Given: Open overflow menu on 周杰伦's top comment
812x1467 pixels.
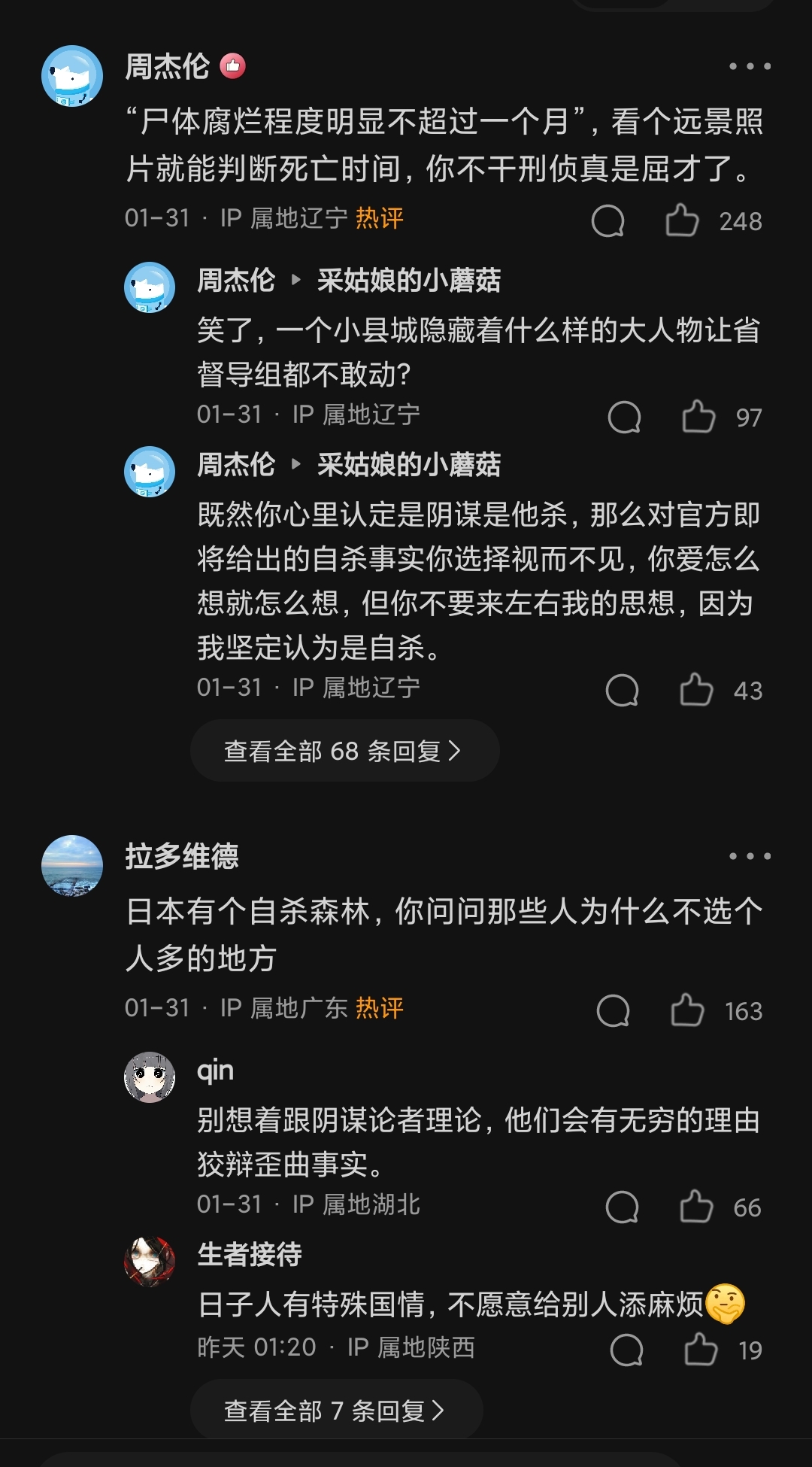Looking at the screenshot, I should point(750,66).
